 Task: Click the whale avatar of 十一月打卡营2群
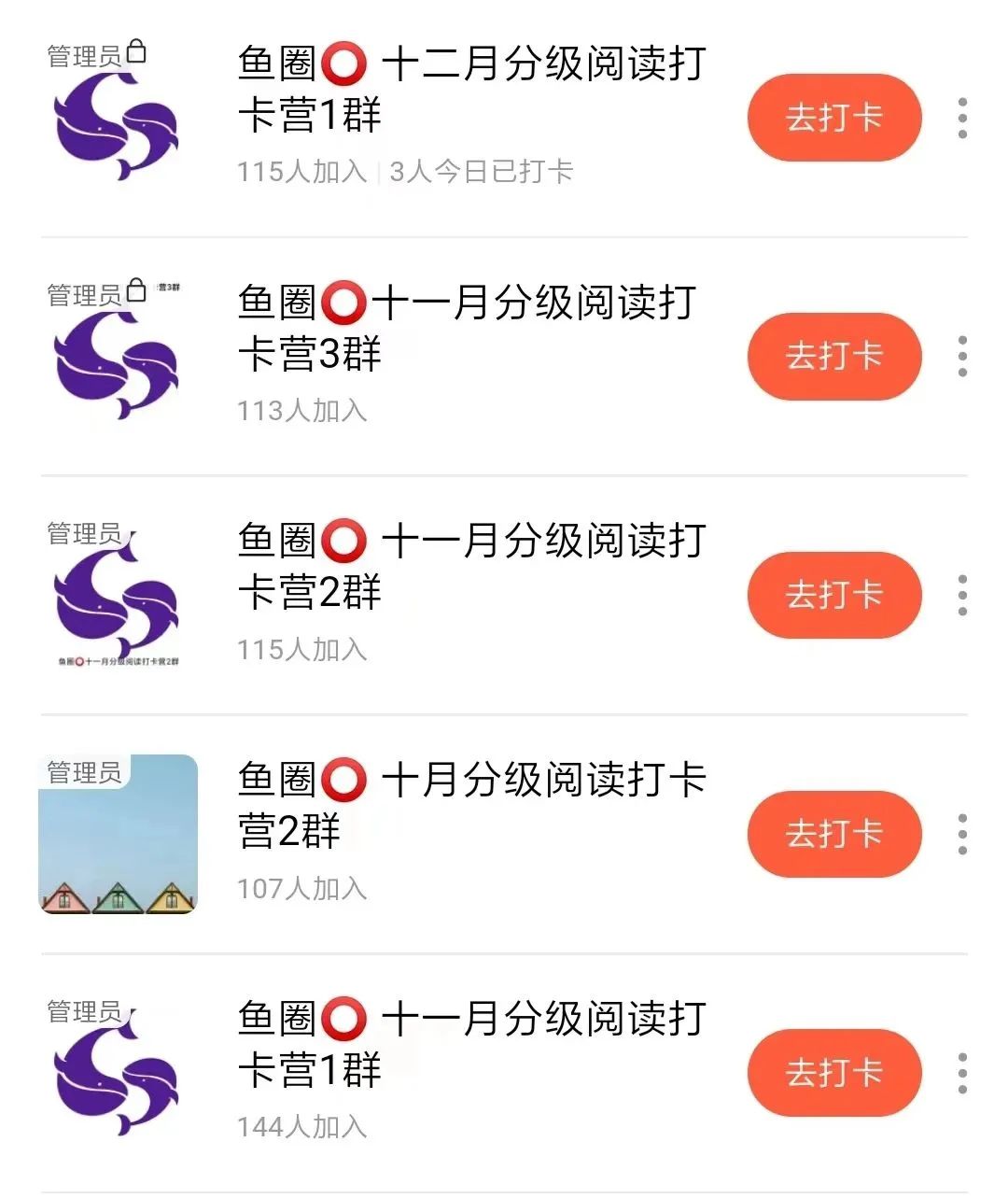click(x=117, y=595)
